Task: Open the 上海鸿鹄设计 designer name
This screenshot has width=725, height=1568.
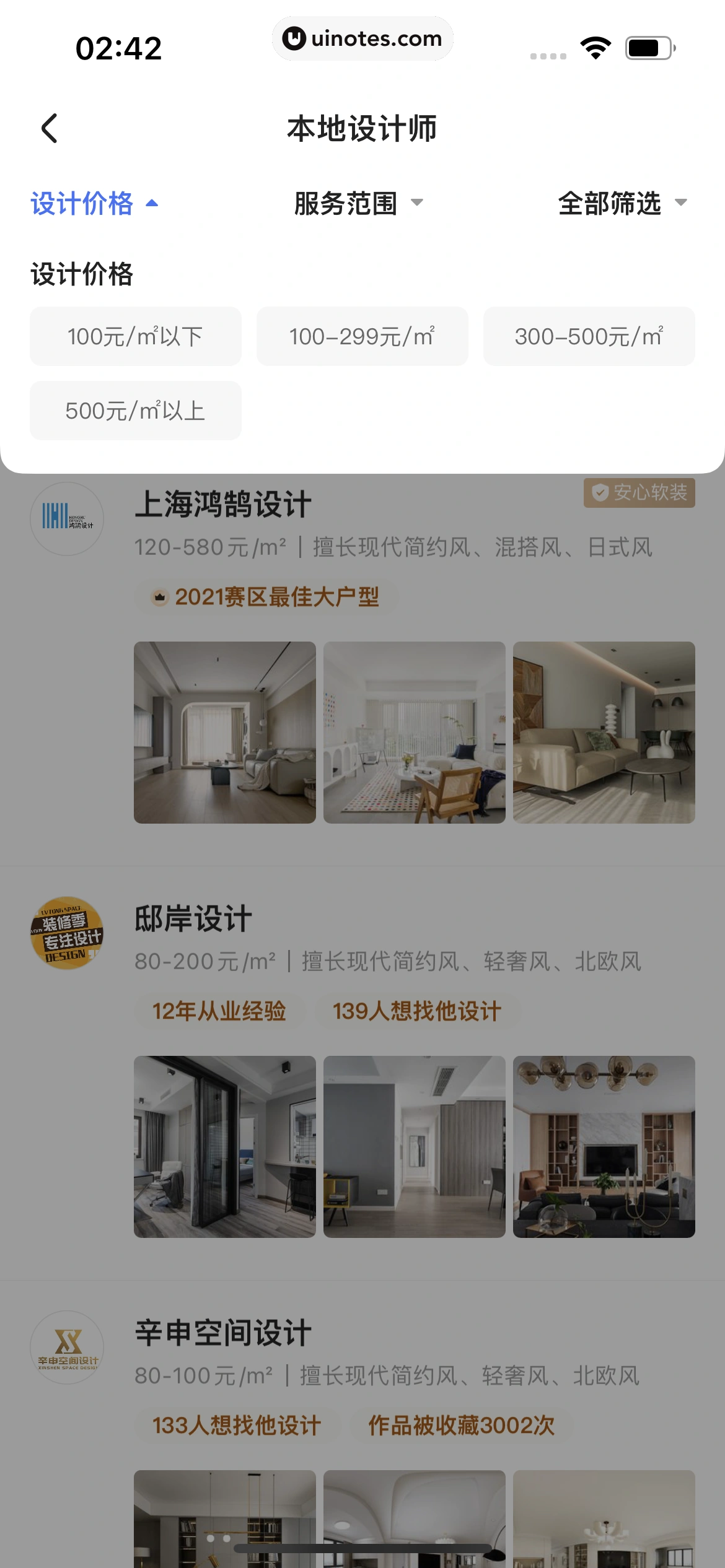Action: tap(223, 503)
